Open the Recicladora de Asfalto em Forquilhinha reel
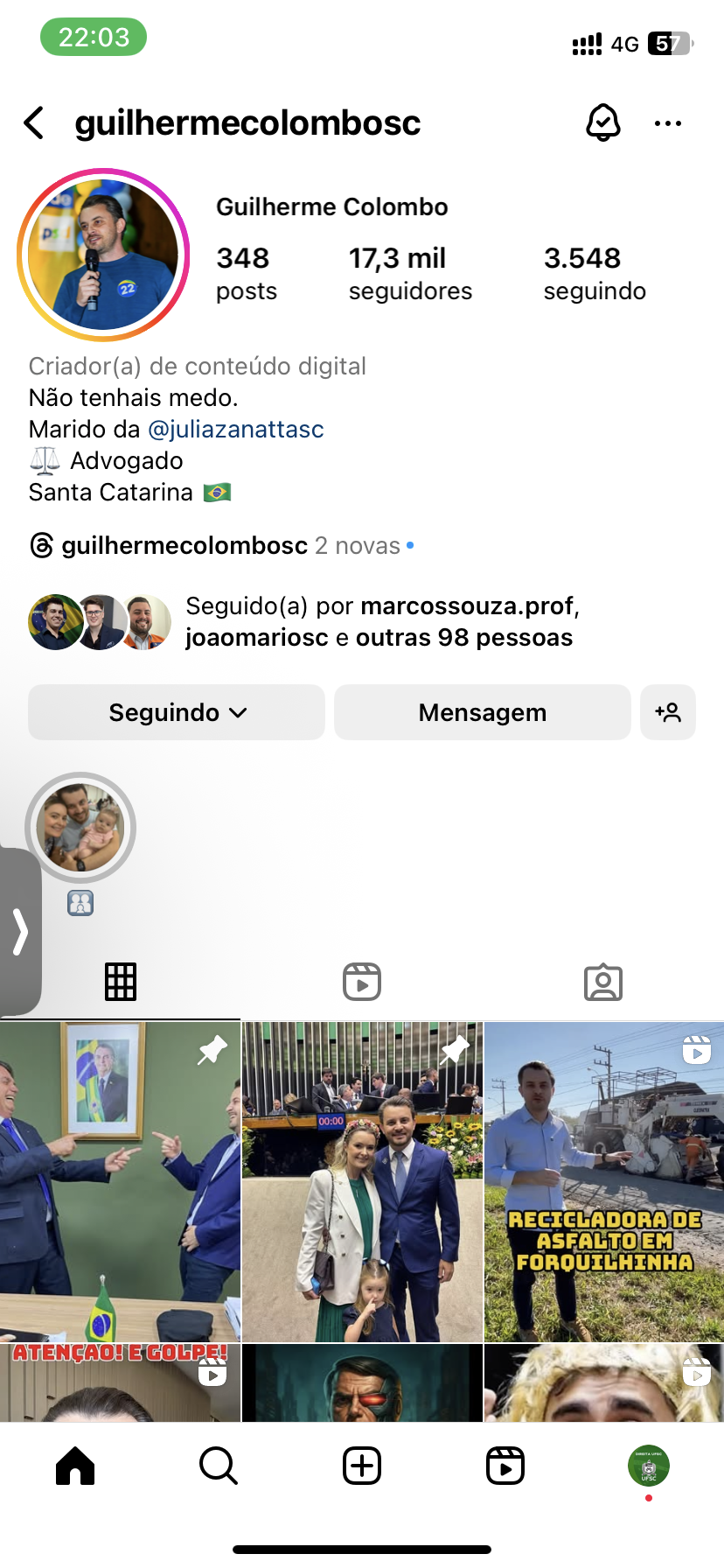This screenshot has width=724, height=1568. (603, 1181)
